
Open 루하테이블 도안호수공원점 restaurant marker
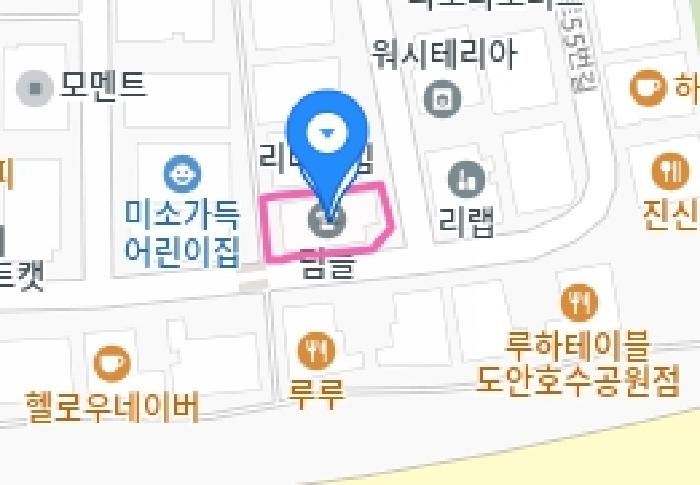tap(579, 301)
